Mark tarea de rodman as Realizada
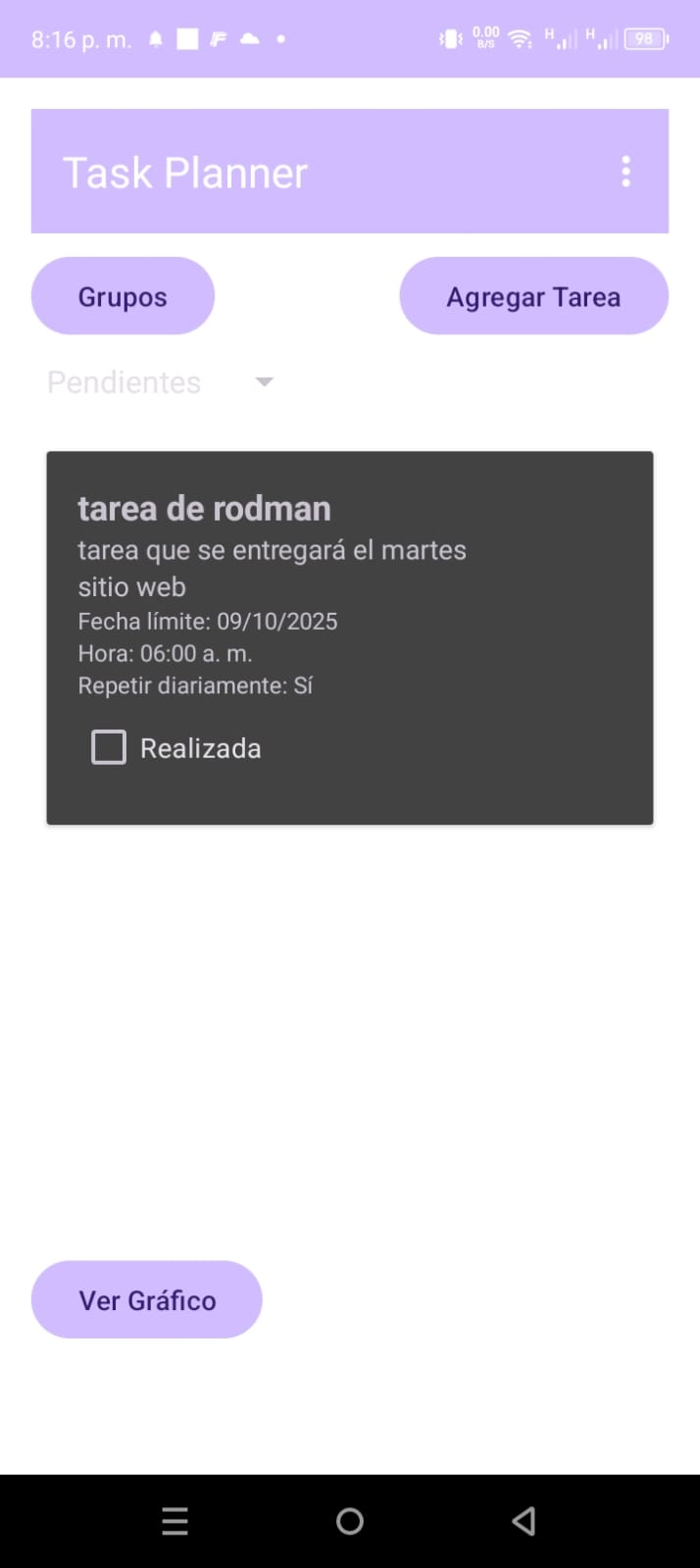Image resolution: width=700 pixels, height=1568 pixels. (109, 747)
